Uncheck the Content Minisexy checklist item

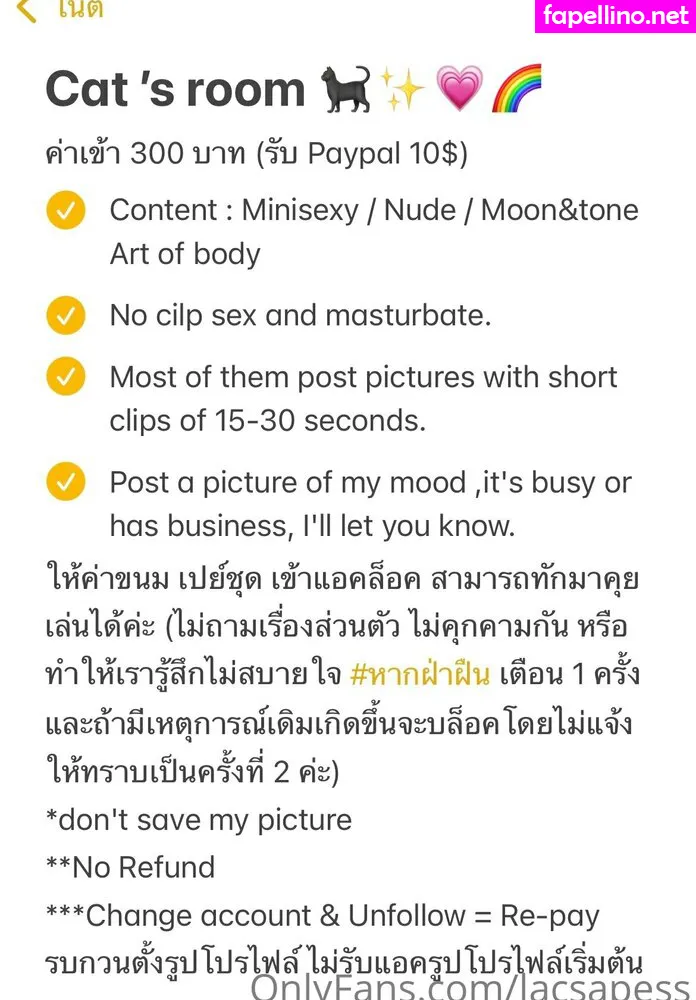coord(66,210)
